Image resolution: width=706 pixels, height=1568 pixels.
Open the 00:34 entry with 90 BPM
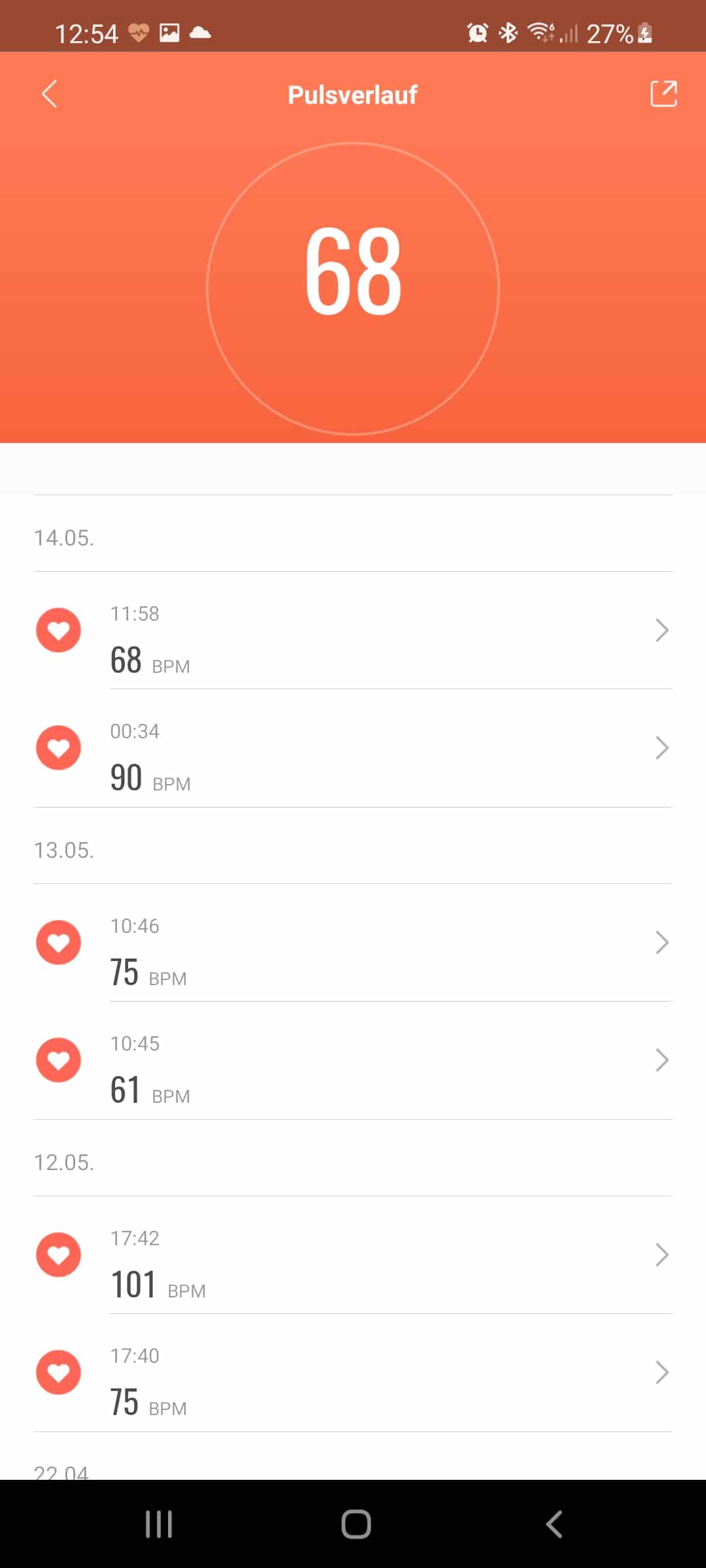pyautogui.click(x=353, y=748)
